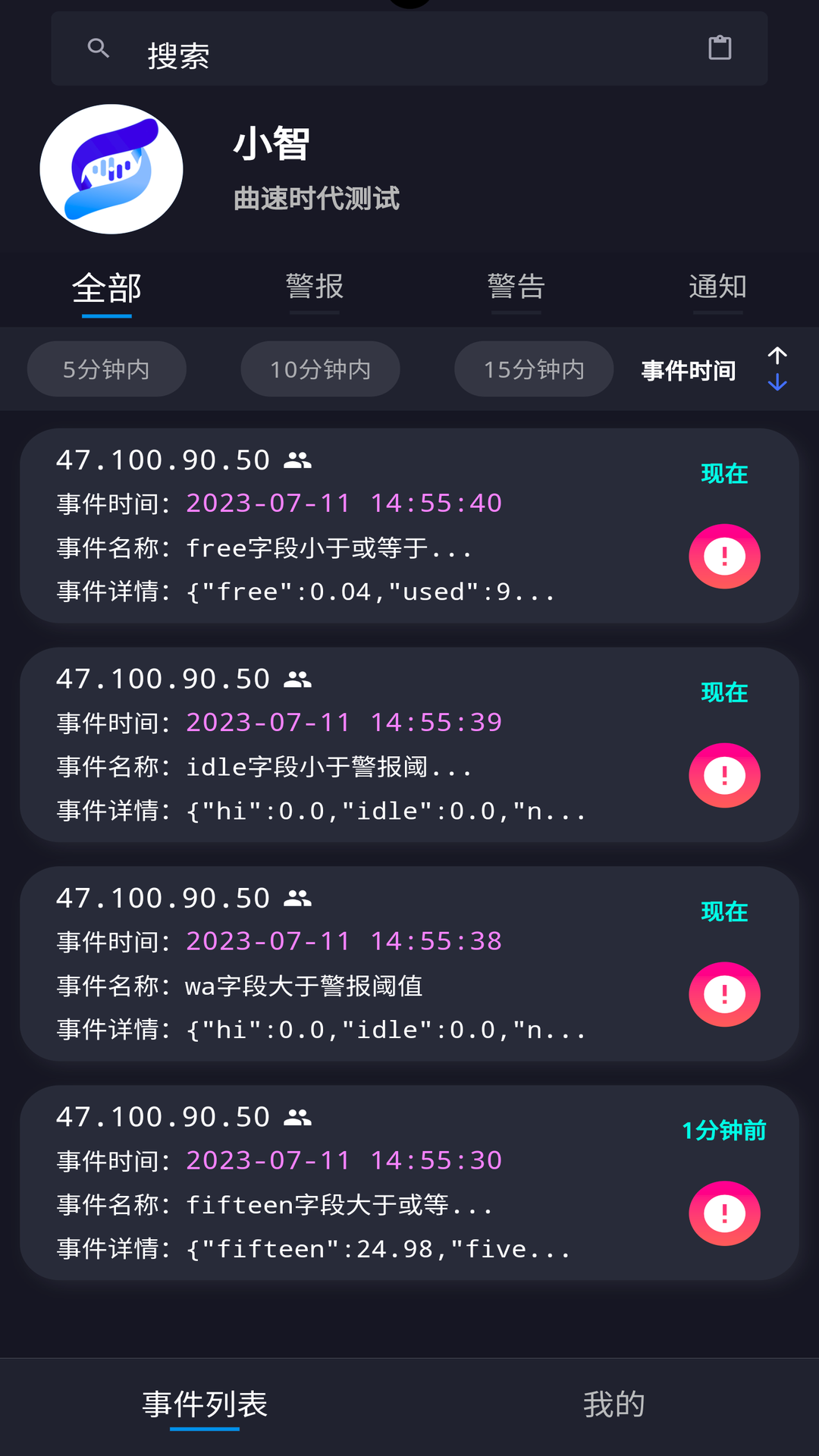The width and height of the screenshot is (819, 1456).
Task: Open the 小智 profile avatar
Action: pos(111,169)
